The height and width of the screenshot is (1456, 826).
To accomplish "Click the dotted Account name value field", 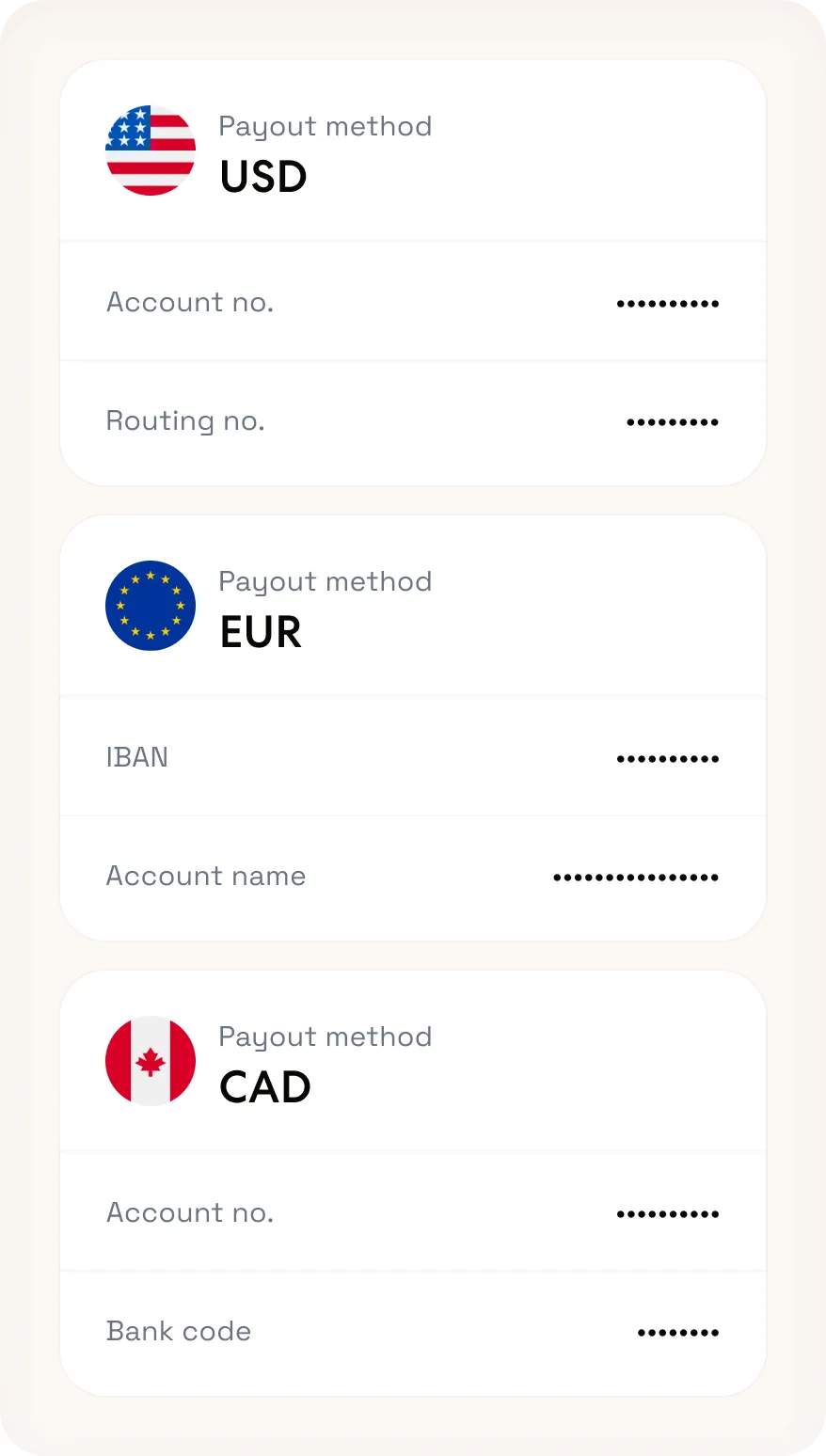I will [635, 876].
